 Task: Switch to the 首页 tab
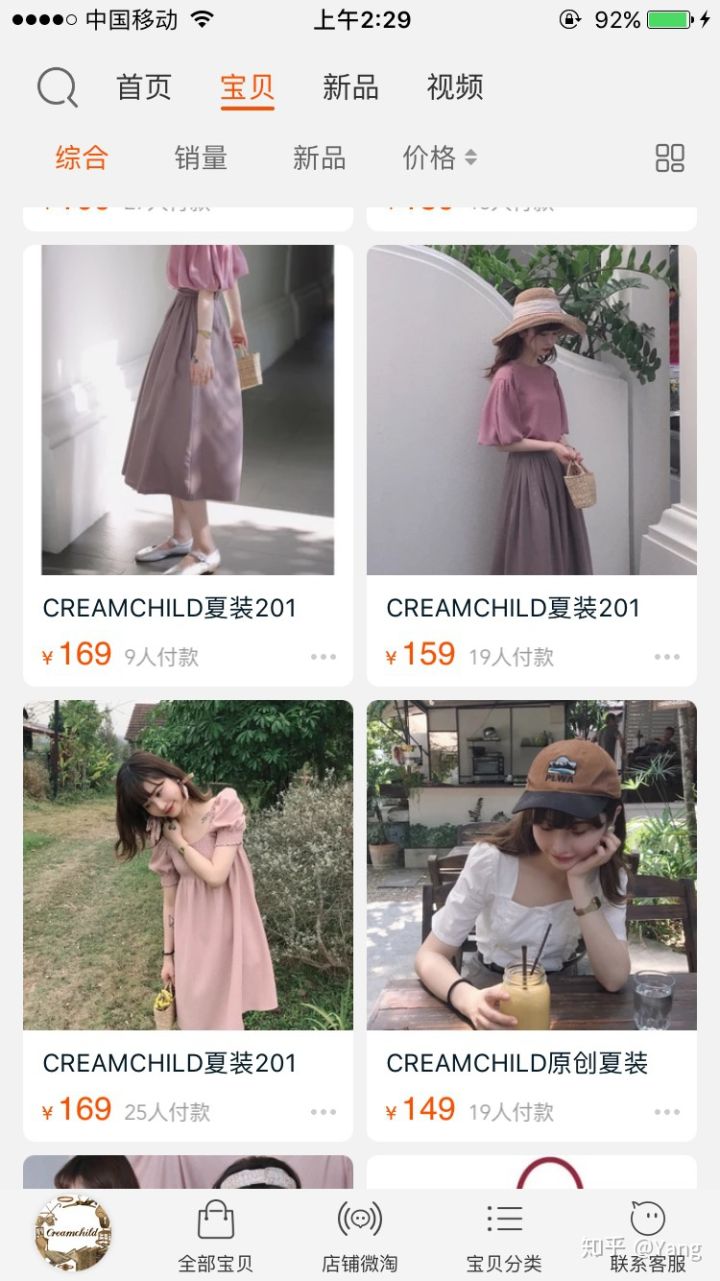[144, 88]
